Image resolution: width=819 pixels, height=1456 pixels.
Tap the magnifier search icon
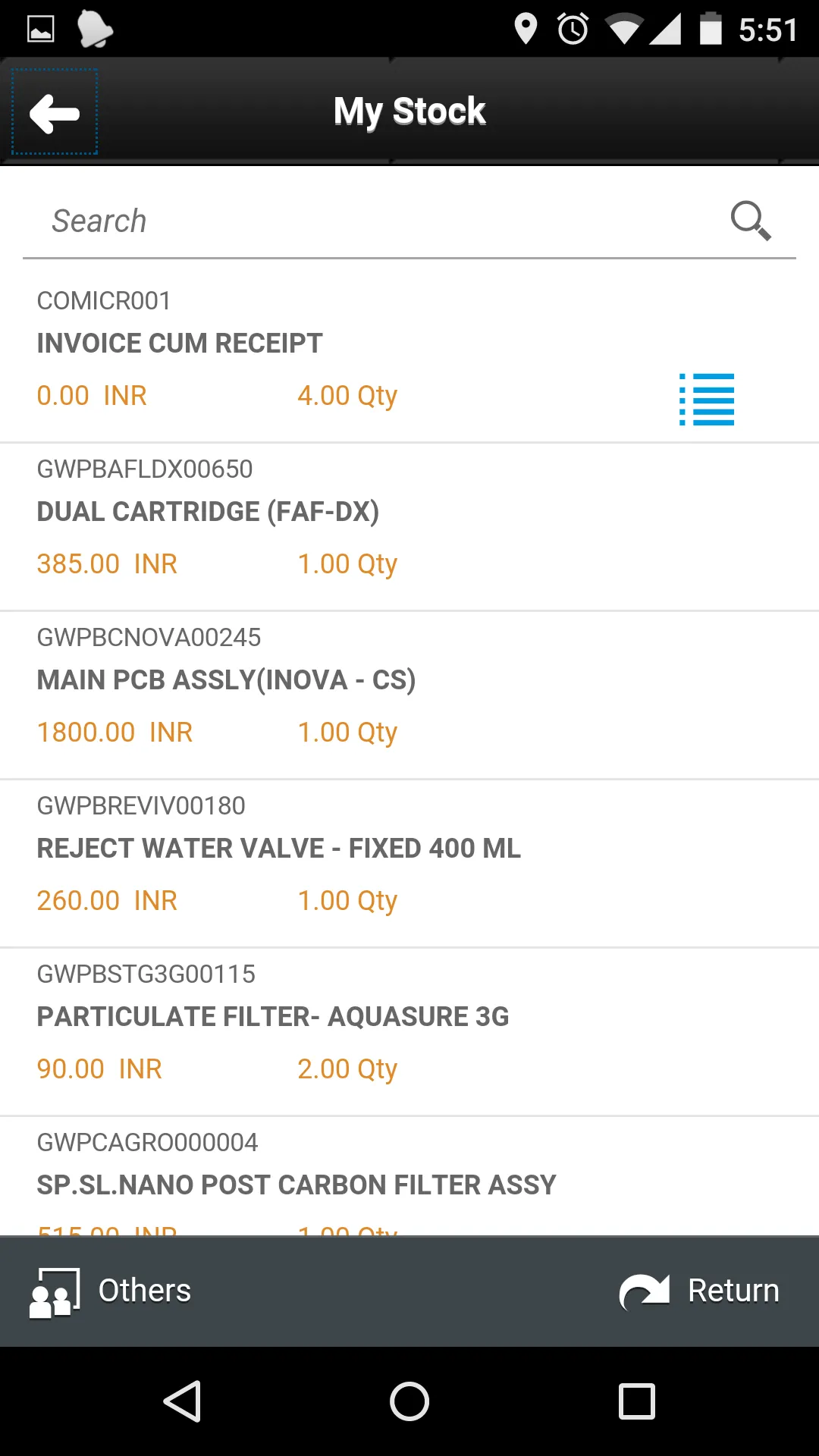click(x=750, y=221)
